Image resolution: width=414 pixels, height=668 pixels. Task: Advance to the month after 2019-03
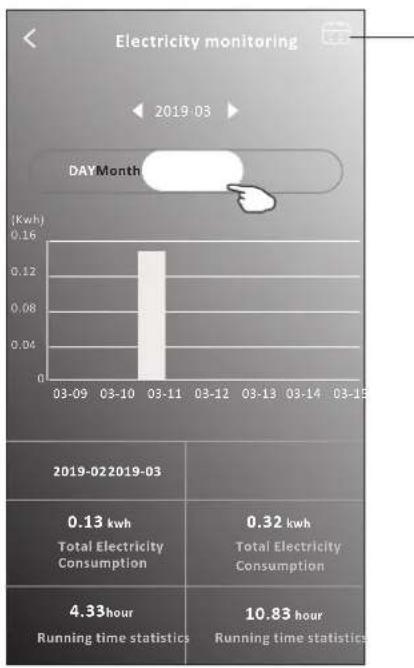point(233,111)
